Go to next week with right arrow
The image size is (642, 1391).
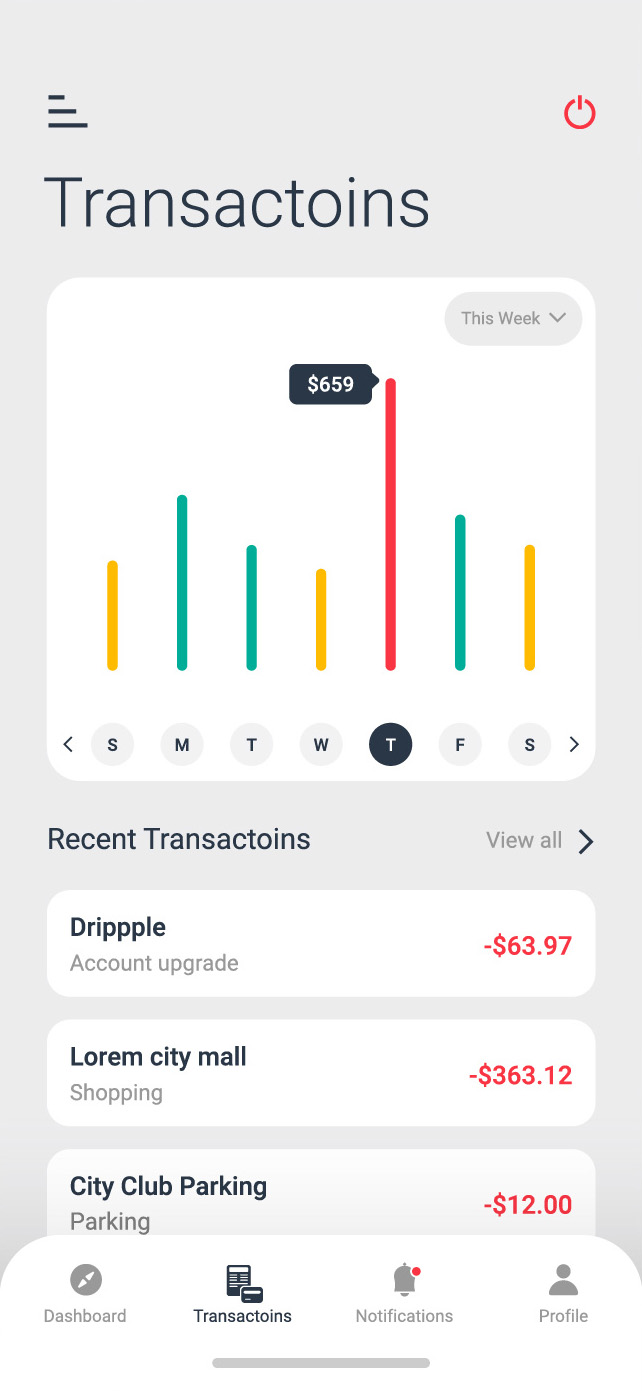coord(574,744)
